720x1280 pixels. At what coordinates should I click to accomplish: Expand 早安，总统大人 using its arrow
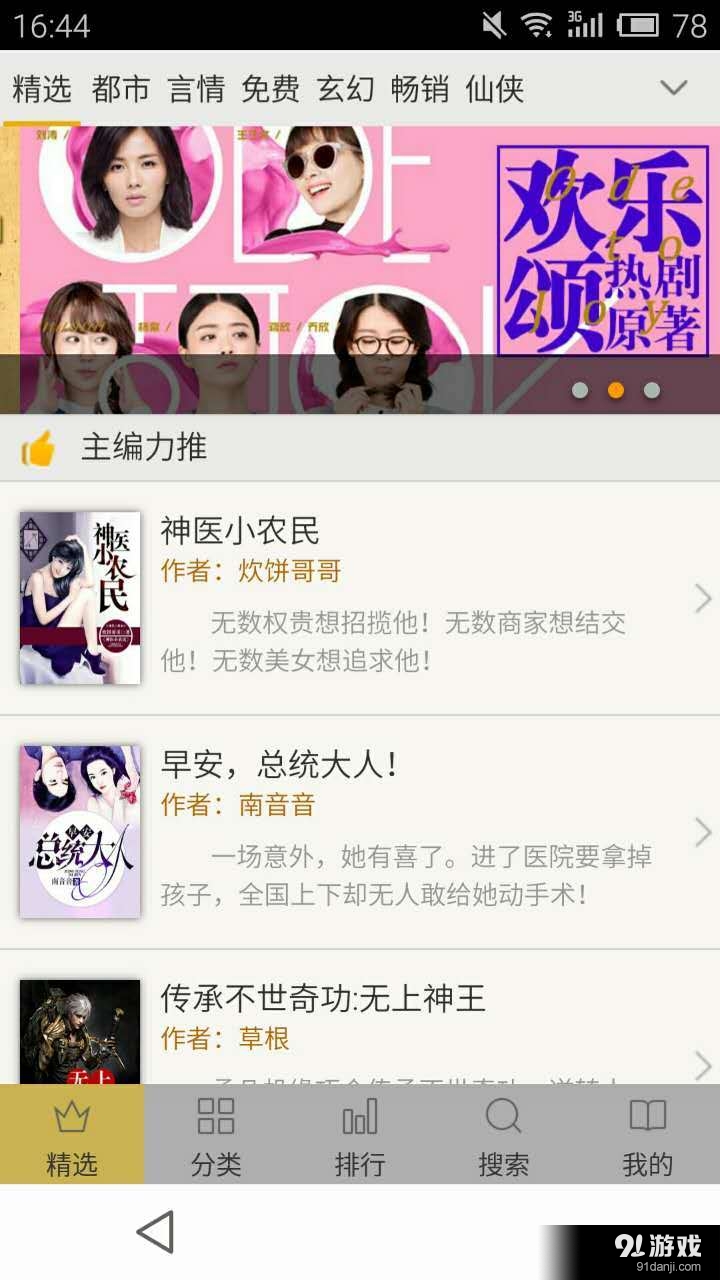click(701, 832)
